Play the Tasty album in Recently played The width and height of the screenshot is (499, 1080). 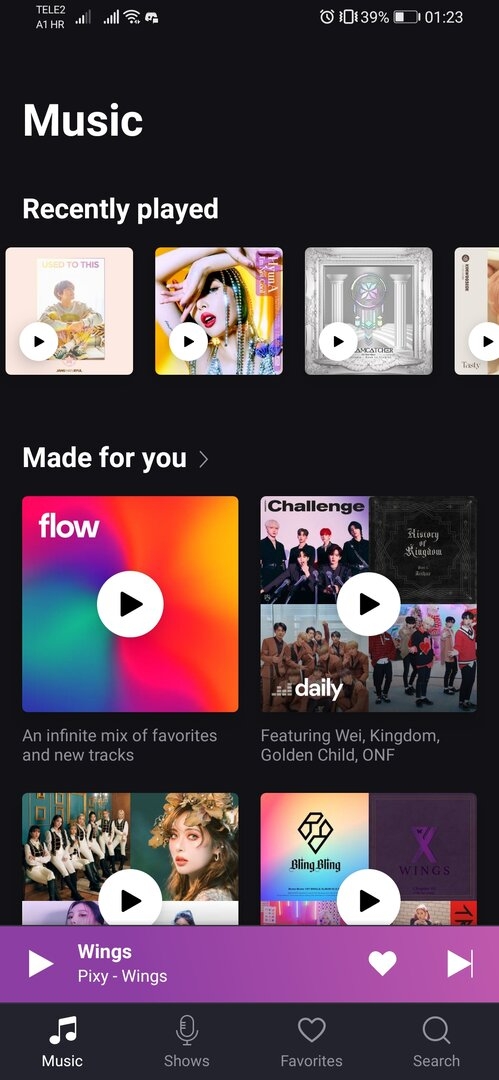pos(487,341)
